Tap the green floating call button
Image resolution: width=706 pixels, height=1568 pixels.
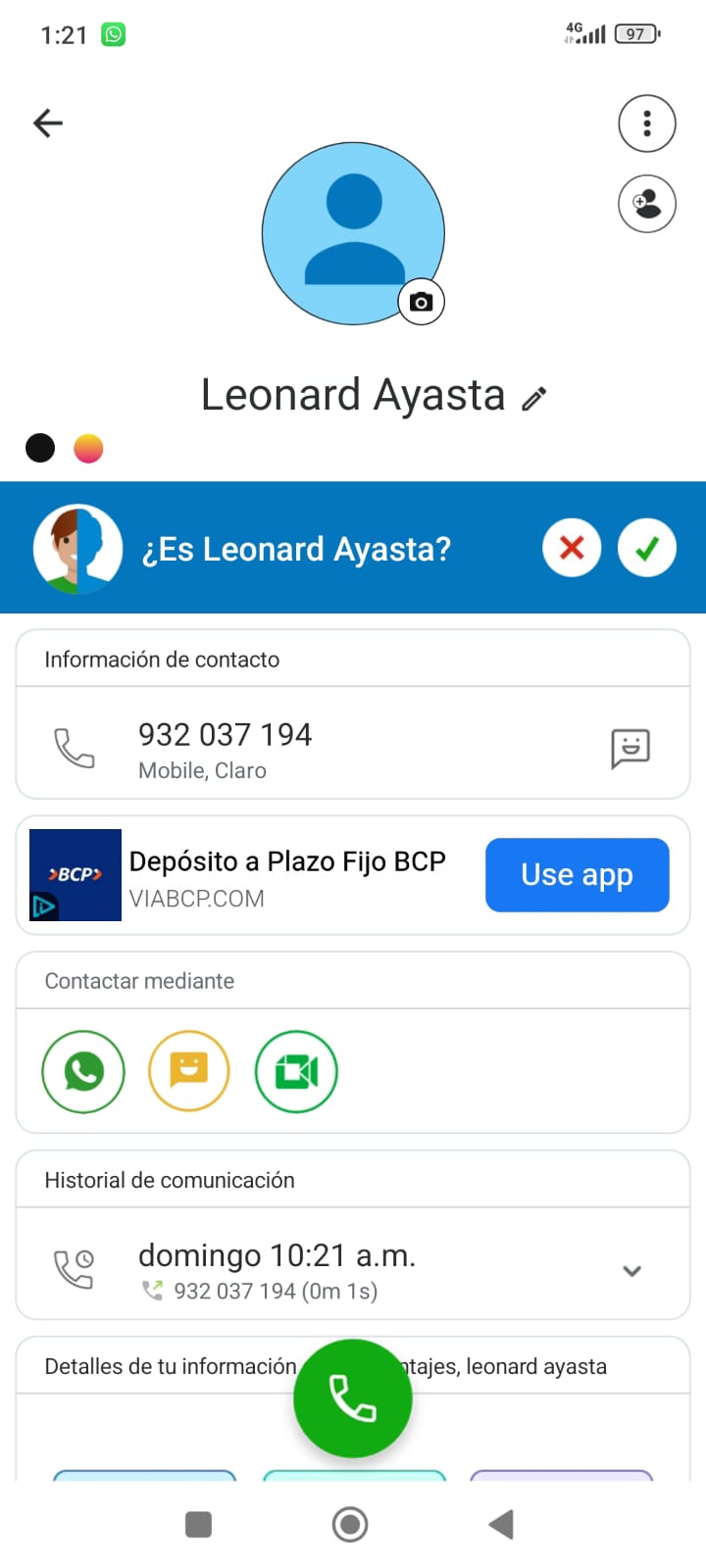pos(353,1398)
